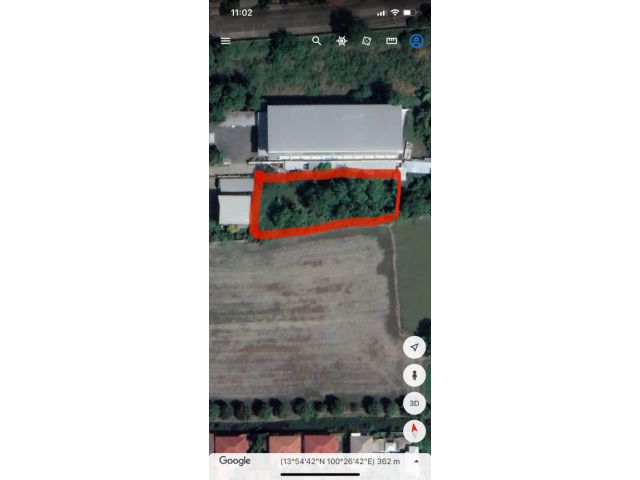
Task: Open Voyager ship's wheel icon
Action: coord(341,41)
